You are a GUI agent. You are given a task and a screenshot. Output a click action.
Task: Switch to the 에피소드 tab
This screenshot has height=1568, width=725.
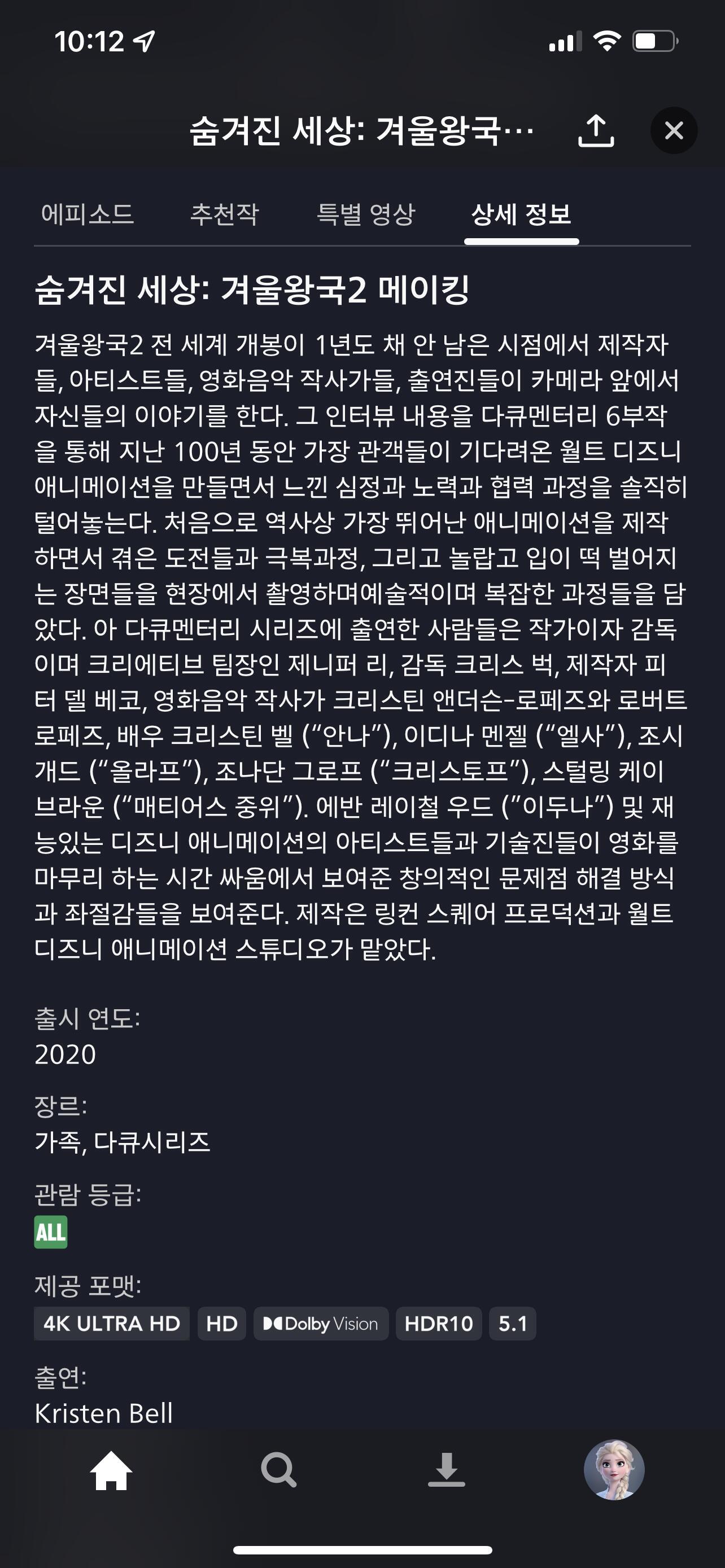coord(88,214)
